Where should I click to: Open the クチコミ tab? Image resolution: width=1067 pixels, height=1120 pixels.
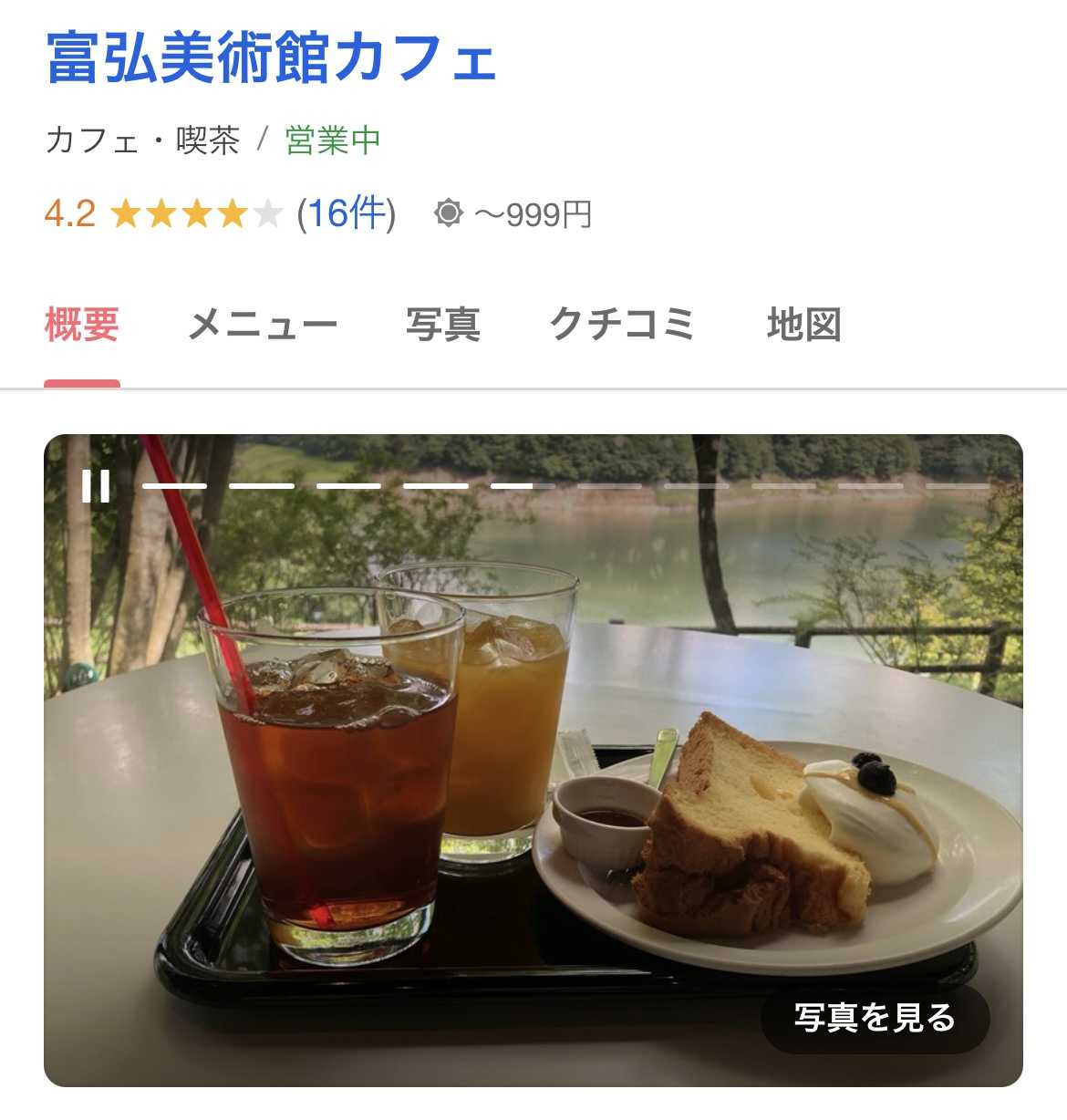pyautogui.click(x=623, y=325)
